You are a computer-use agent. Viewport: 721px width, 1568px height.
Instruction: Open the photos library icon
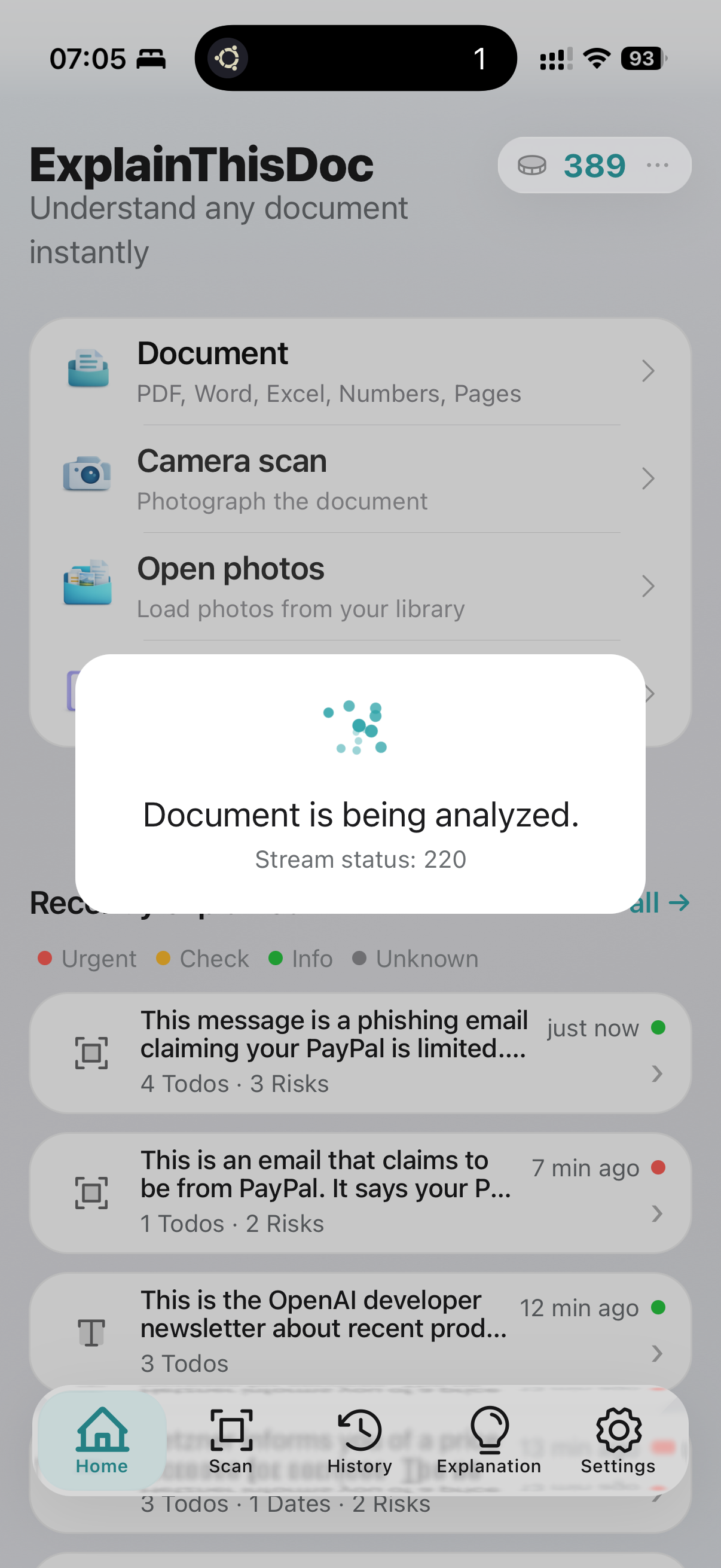(x=89, y=583)
